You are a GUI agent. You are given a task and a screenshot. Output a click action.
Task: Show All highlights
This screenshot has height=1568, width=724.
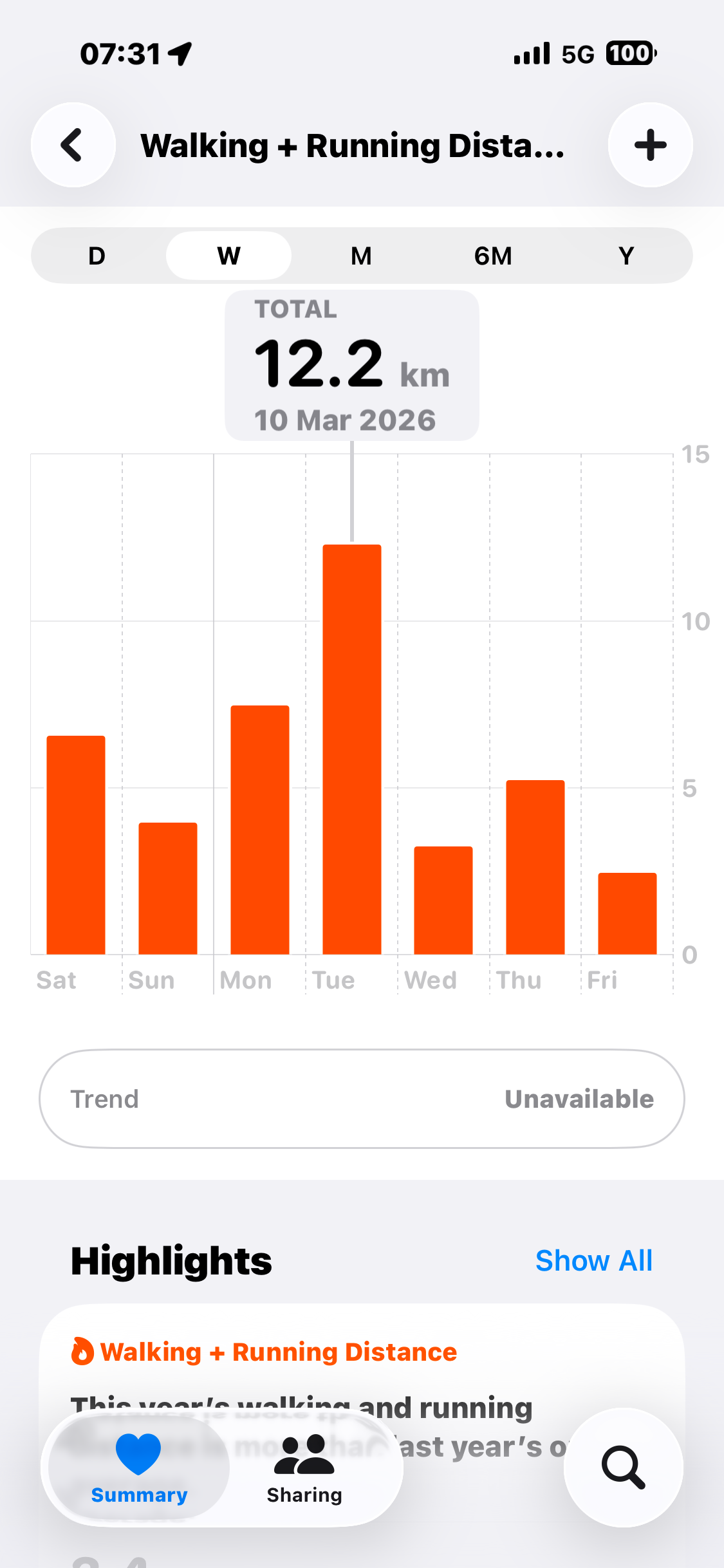click(x=593, y=1260)
